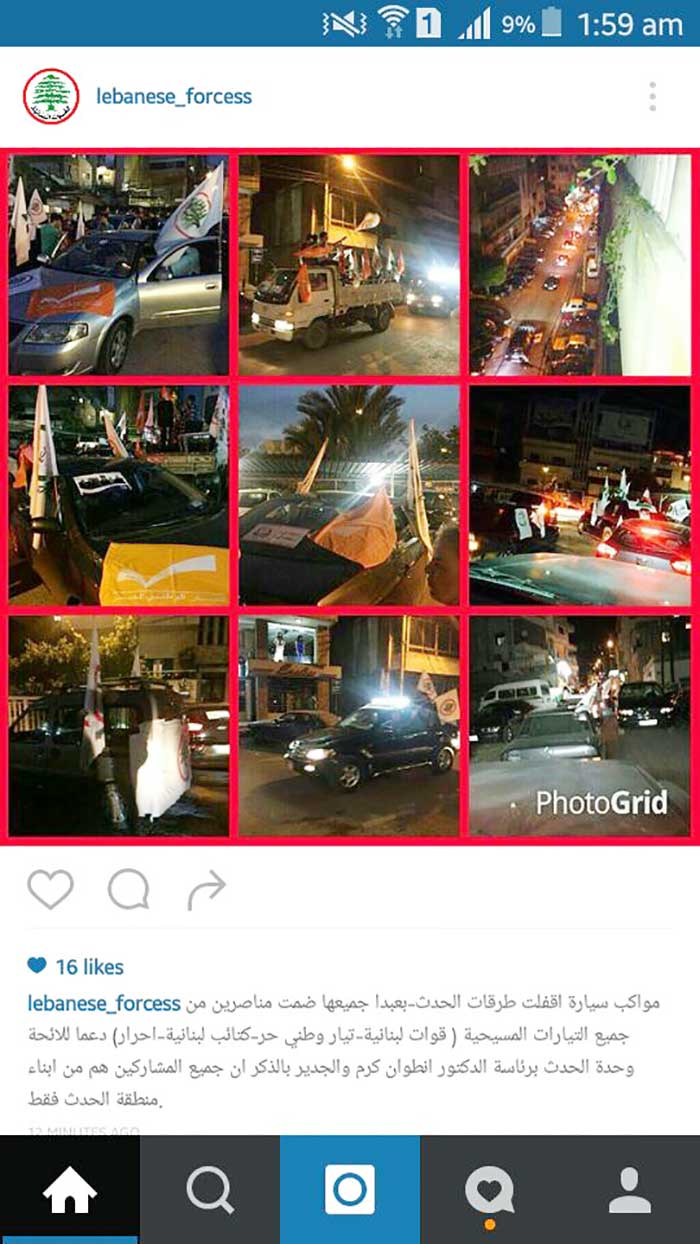700x1244 pixels.
Task: Open comments with the speech bubble icon
Action: click(129, 889)
